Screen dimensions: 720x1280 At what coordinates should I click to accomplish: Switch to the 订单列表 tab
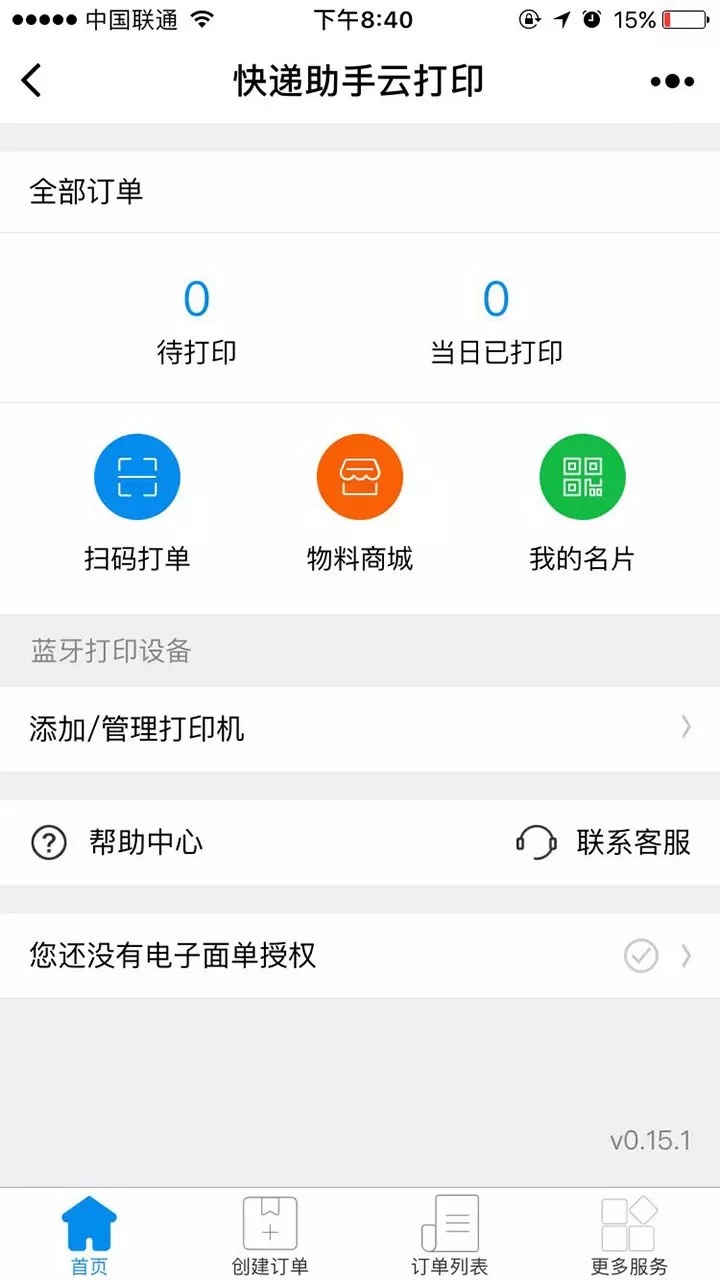tap(450, 1235)
